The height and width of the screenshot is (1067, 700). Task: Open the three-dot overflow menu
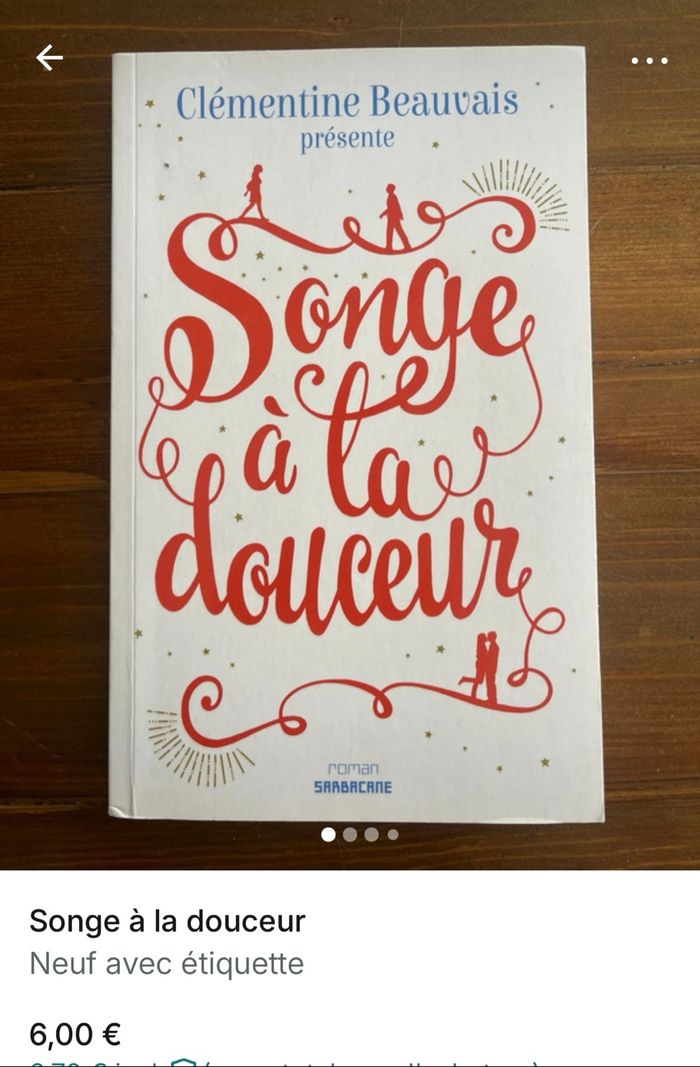coord(649,61)
